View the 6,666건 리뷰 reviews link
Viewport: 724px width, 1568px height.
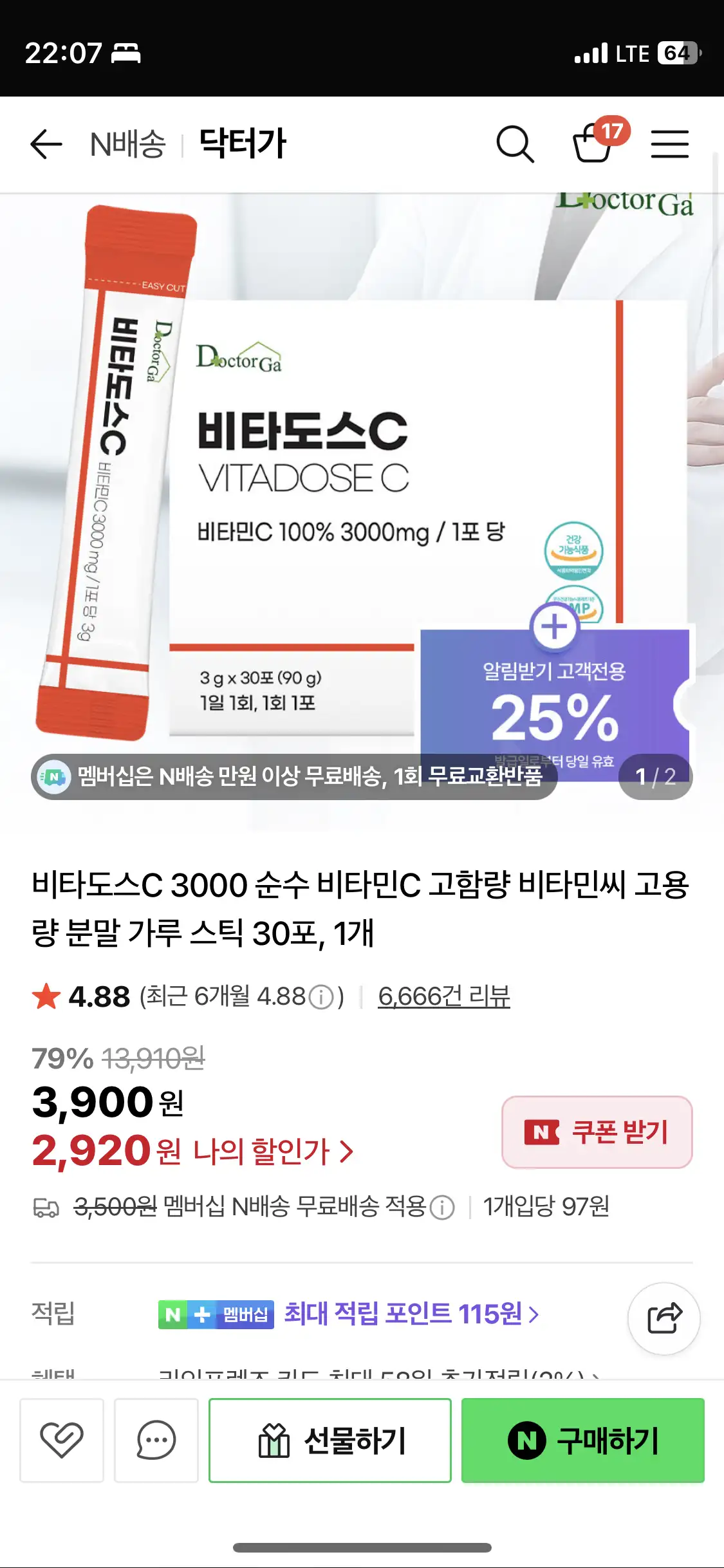443,996
